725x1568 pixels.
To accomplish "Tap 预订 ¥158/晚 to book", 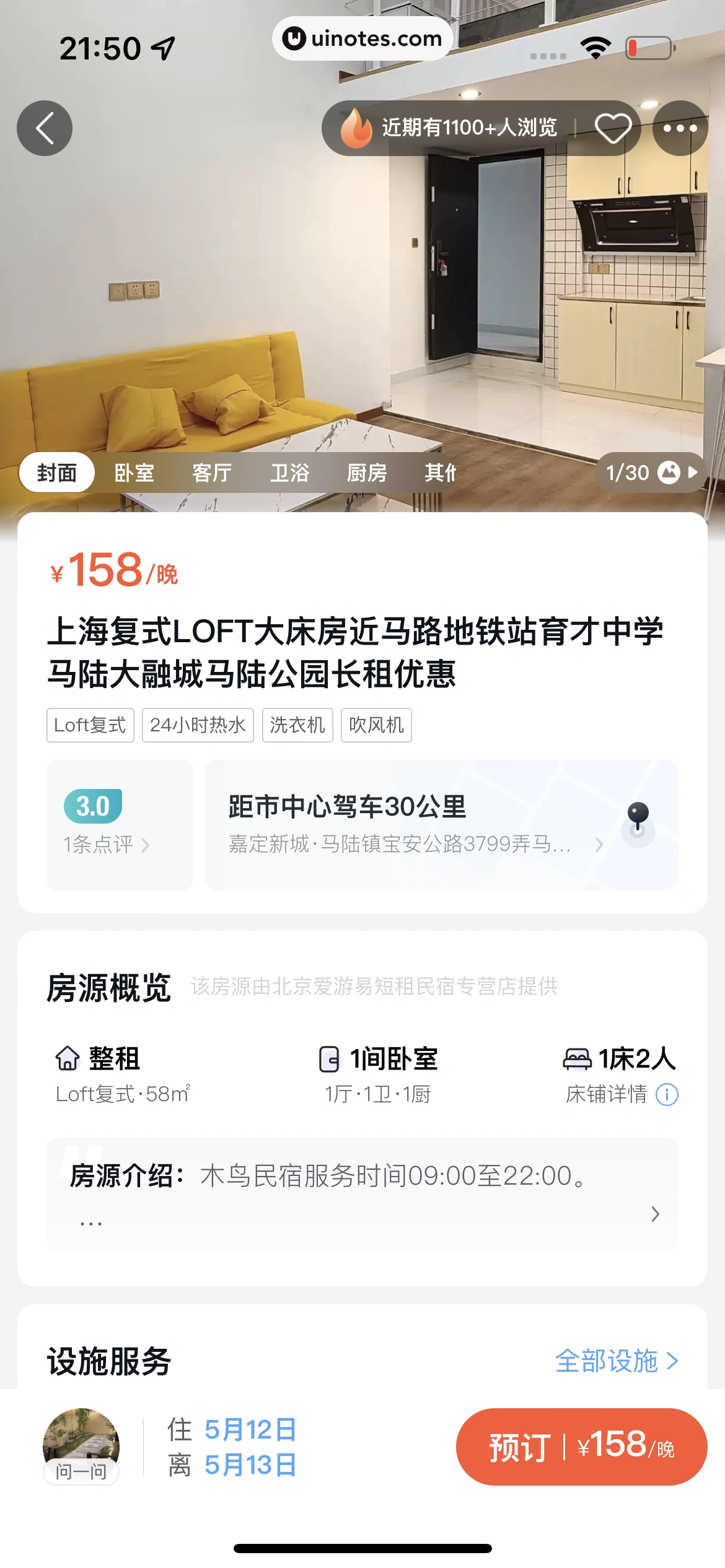I will (581, 1447).
